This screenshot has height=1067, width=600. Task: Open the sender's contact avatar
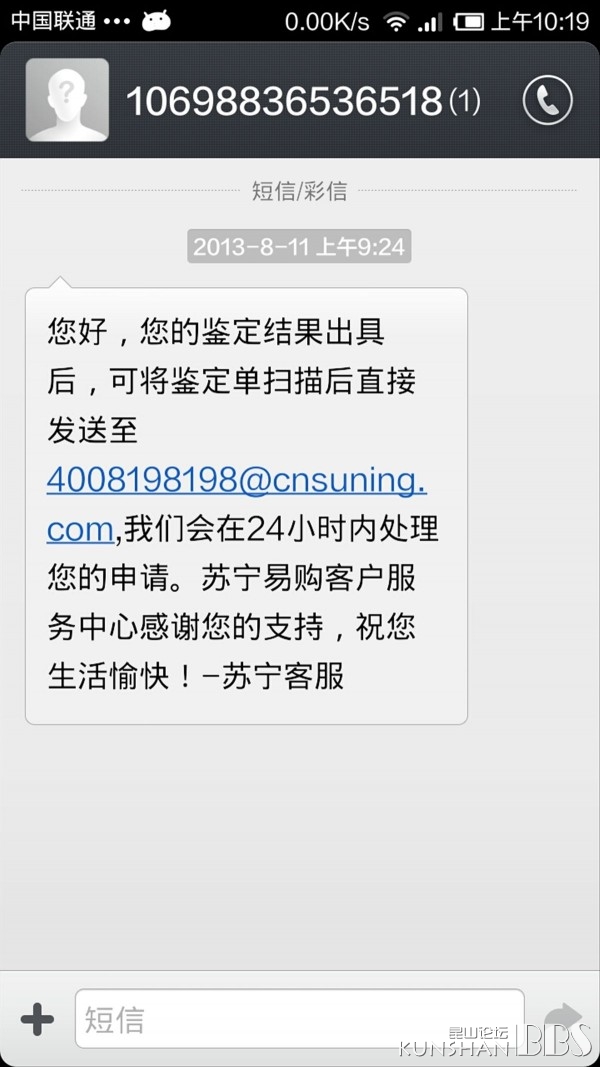pyautogui.click(x=67, y=100)
